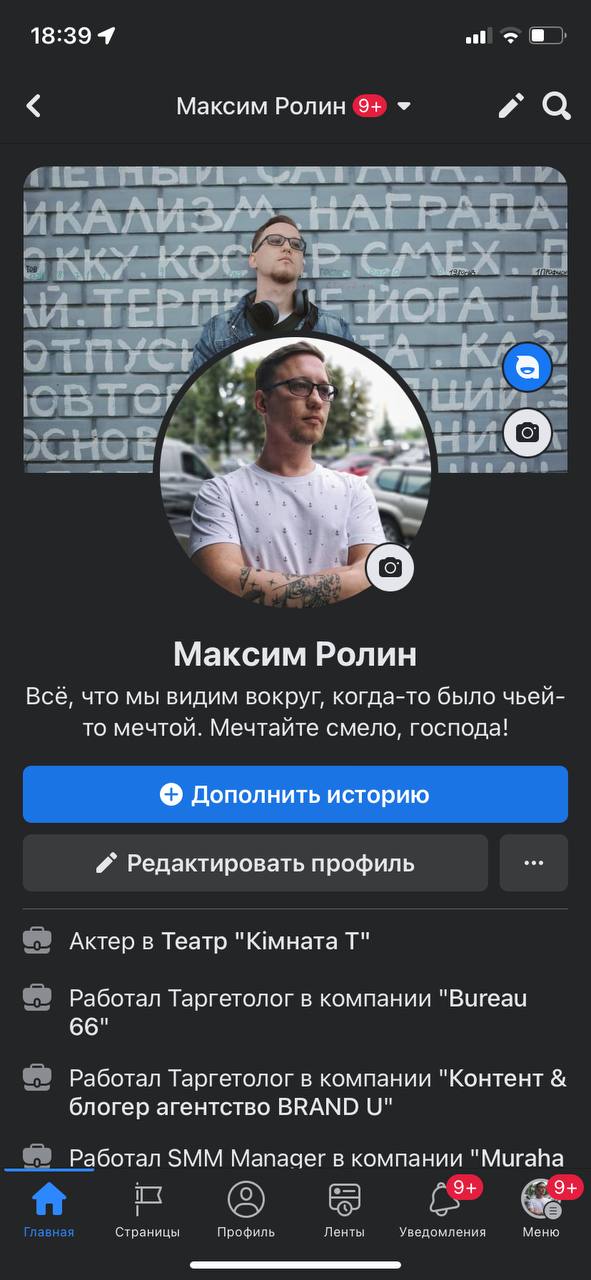This screenshot has height=1280, width=591.
Task: Change profile picture via the camera icon
Action: tap(390, 568)
